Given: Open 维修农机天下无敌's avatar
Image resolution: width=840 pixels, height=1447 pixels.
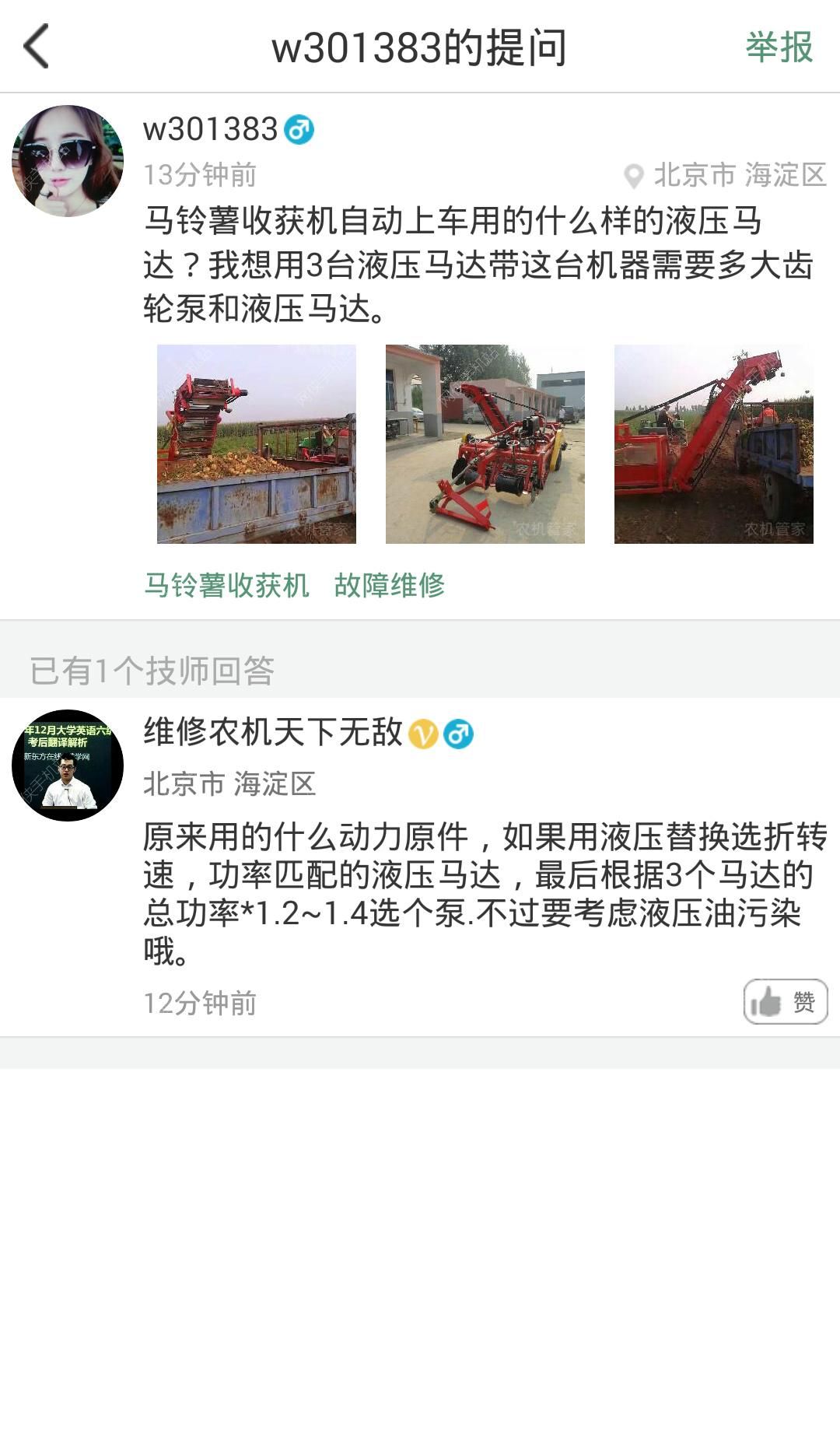Looking at the screenshot, I should click(x=68, y=766).
